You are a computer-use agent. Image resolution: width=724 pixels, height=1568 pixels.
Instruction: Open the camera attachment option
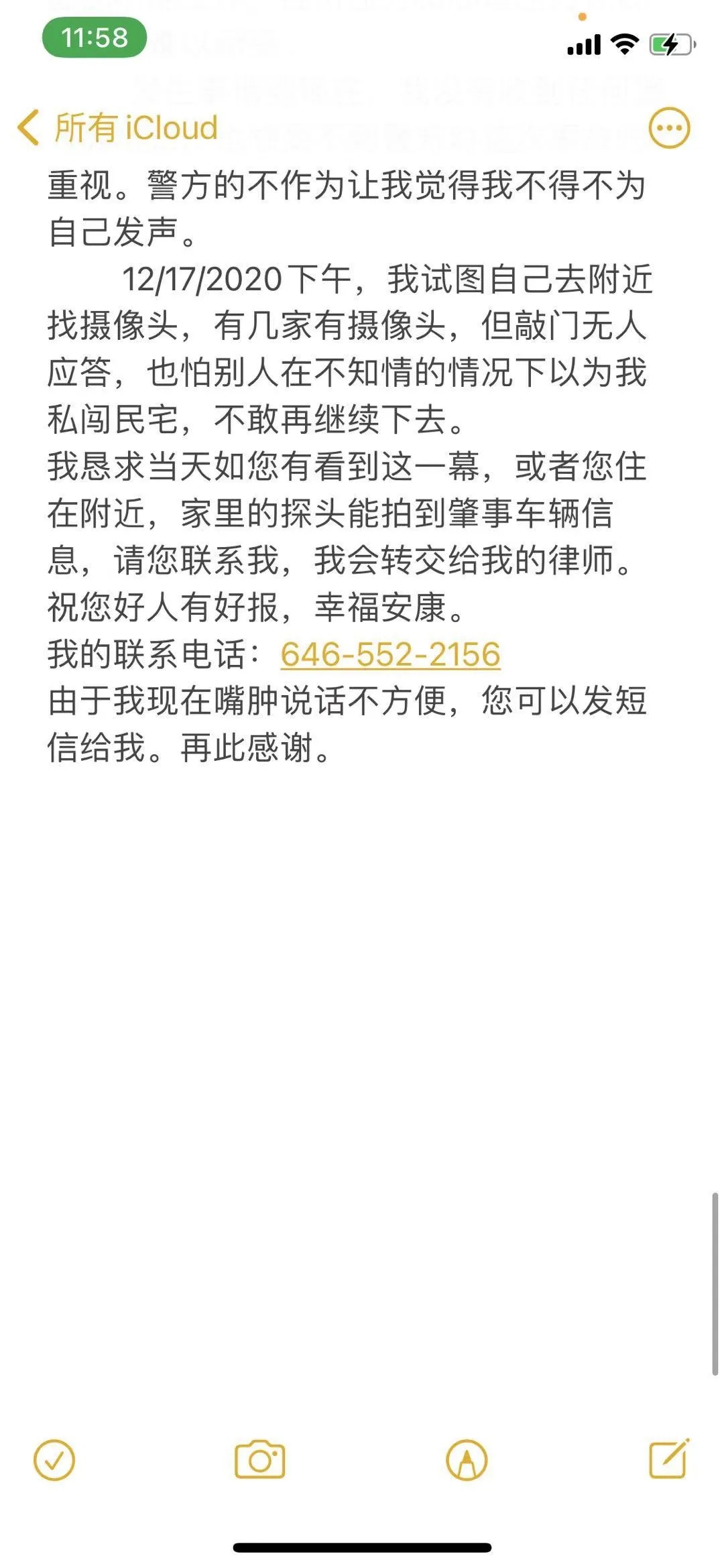(x=260, y=1459)
